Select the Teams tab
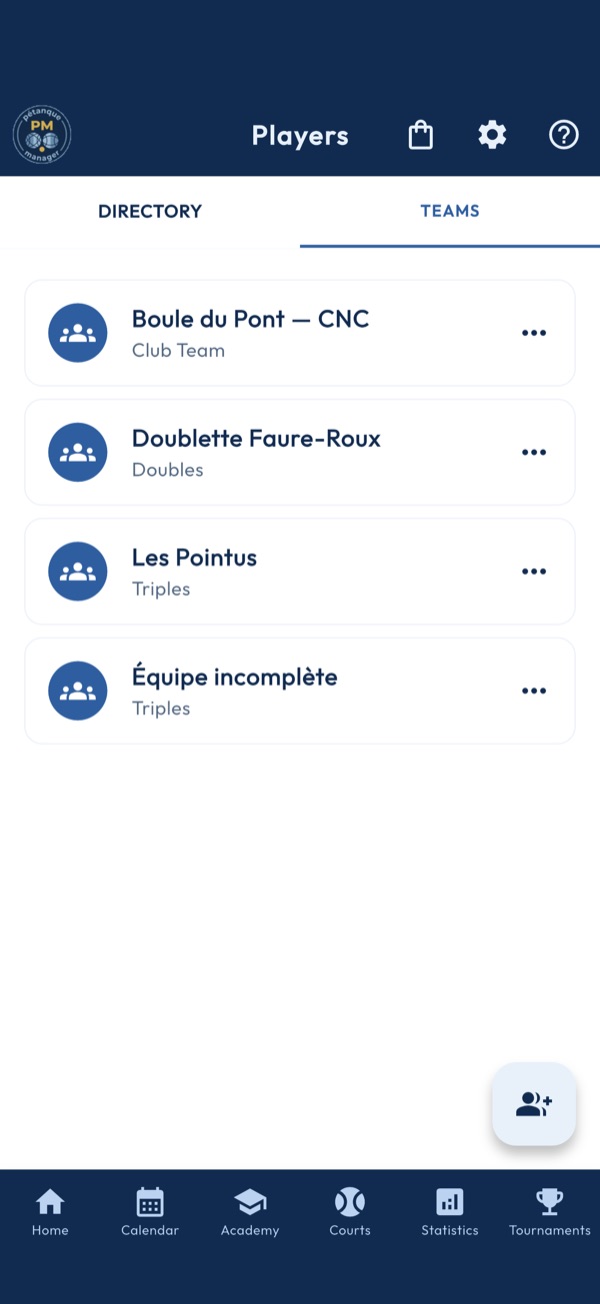The image size is (600, 1304). [450, 211]
